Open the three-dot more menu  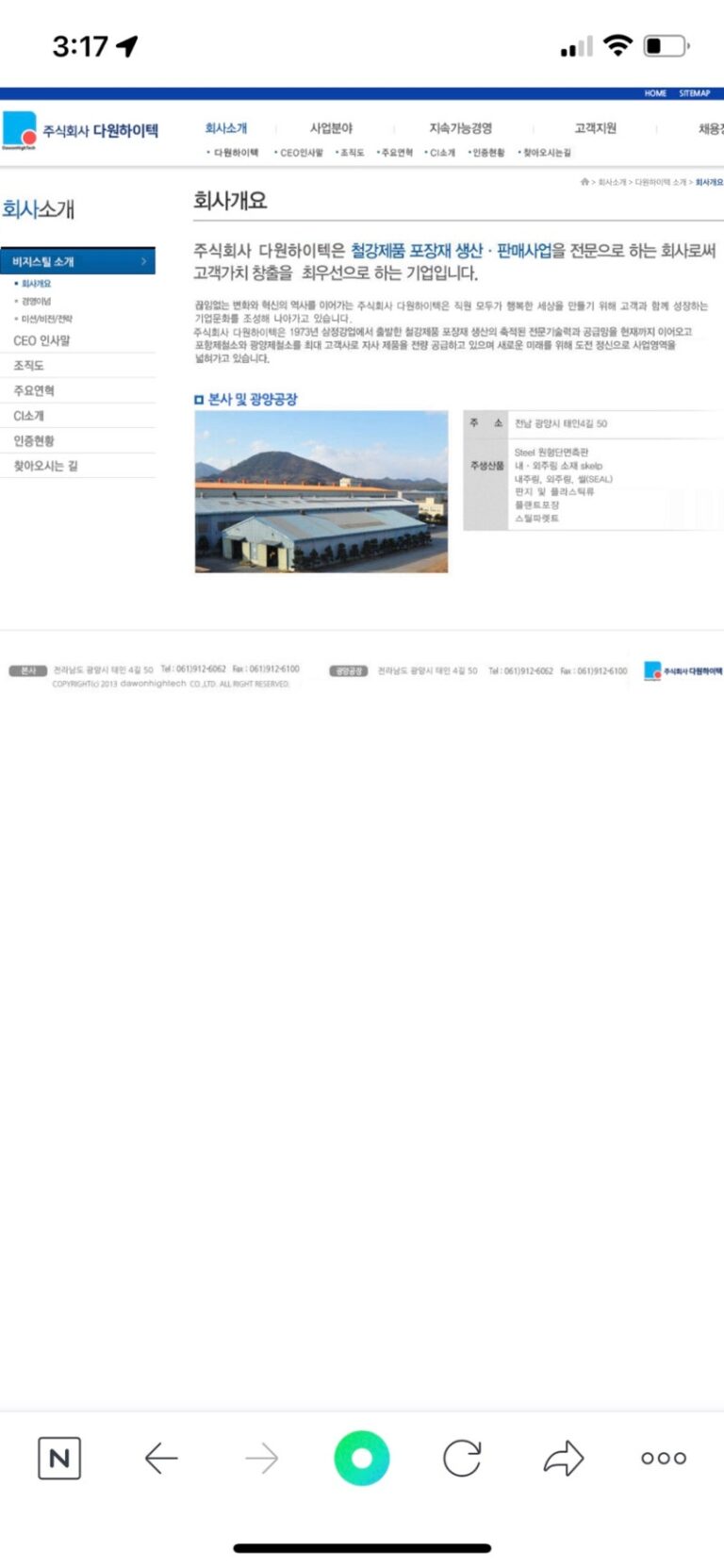coord(664,1458)
